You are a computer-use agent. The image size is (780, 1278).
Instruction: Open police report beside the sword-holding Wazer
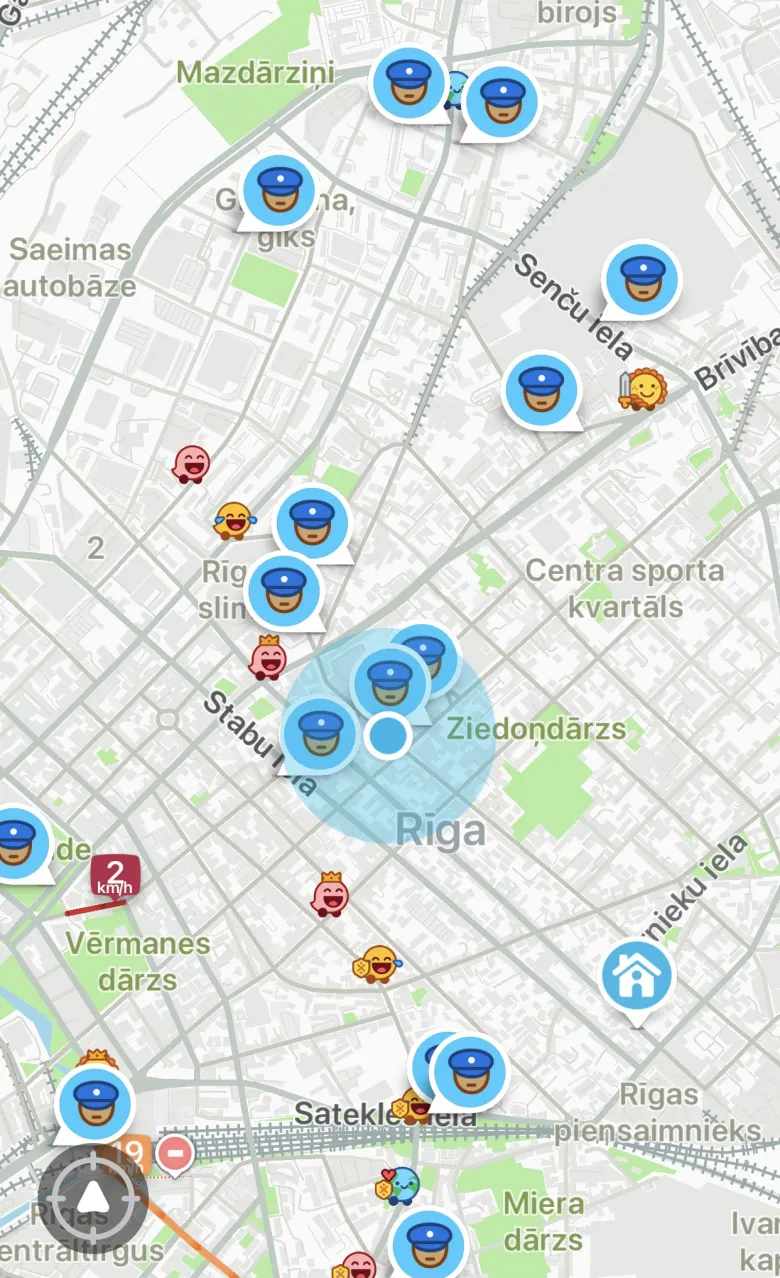[x=541, y=389]
